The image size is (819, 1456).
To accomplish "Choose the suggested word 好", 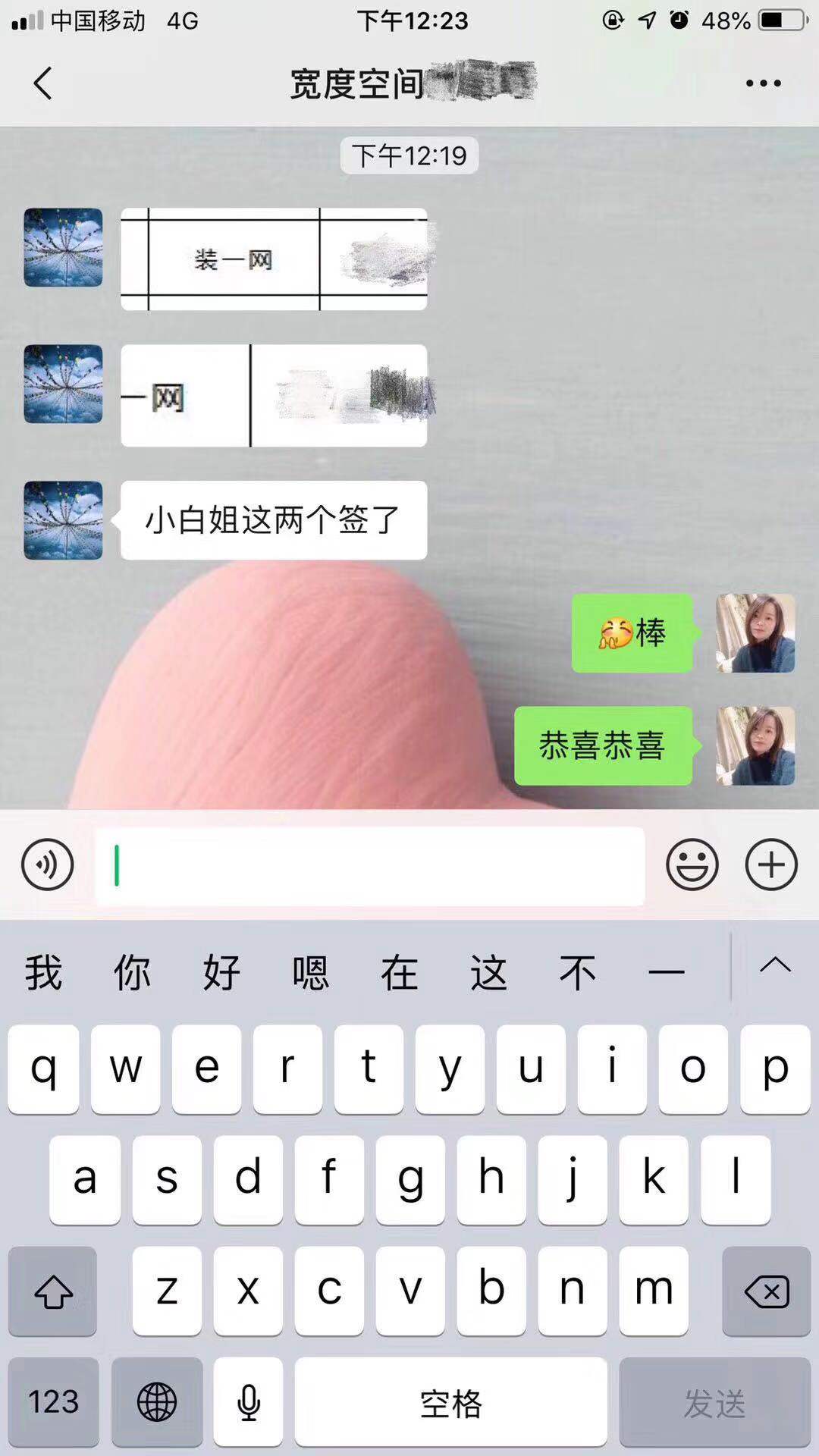I will 221,972.
